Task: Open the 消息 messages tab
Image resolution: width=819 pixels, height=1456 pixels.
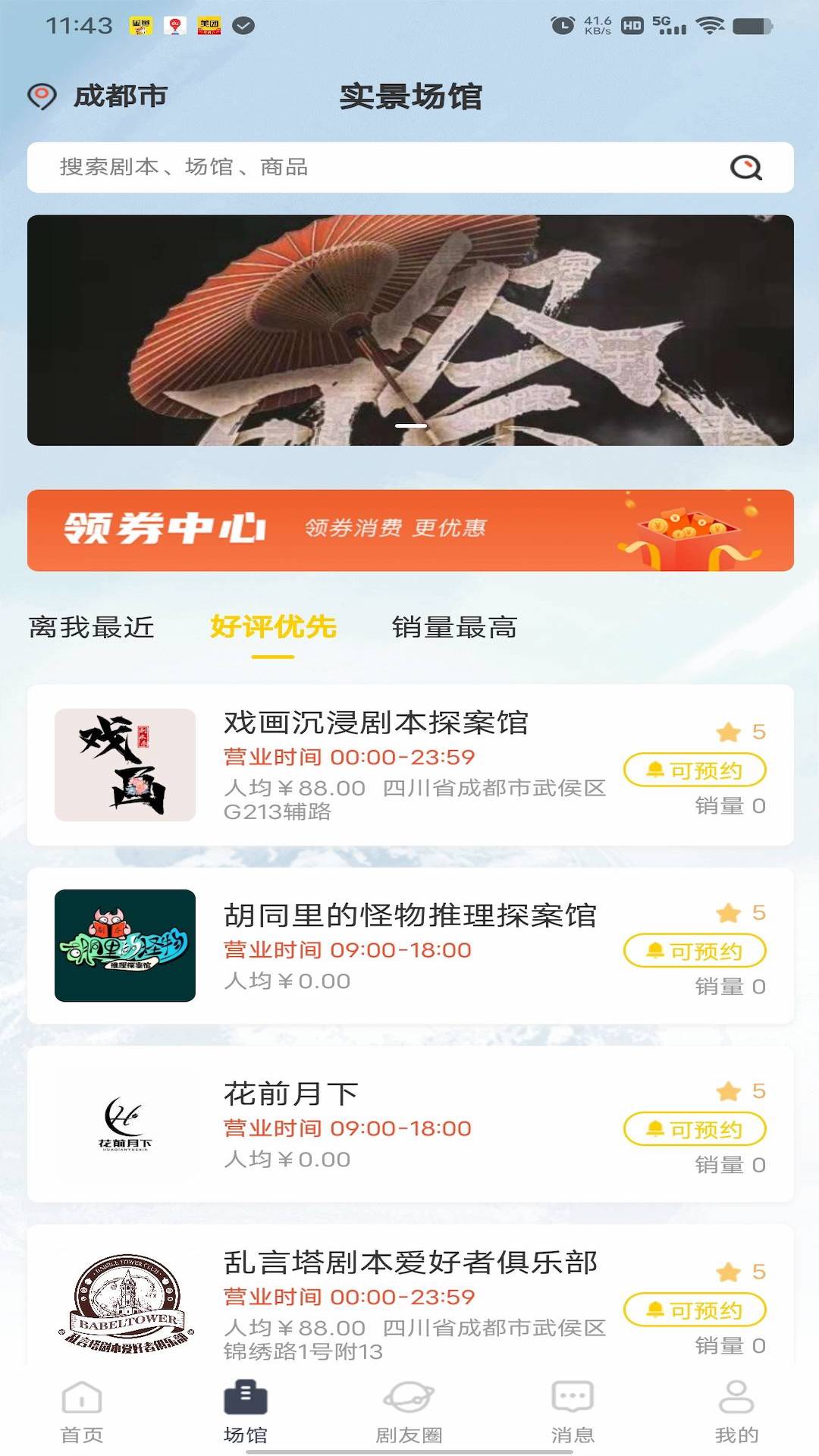Action: [x=573, y=1410]
